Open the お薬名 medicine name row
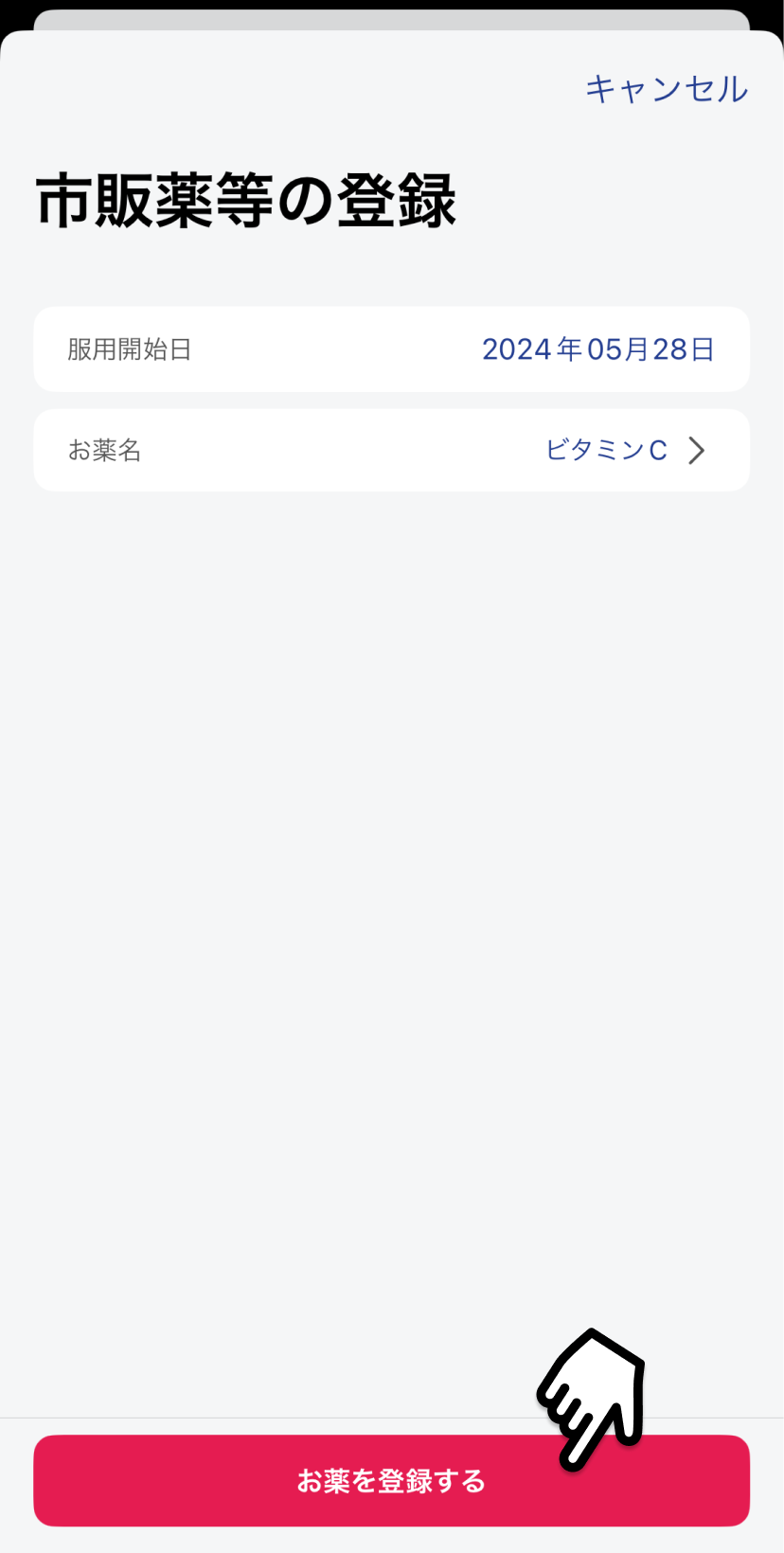The width and height of the screenshot is (784, 1553). point(391,450)
